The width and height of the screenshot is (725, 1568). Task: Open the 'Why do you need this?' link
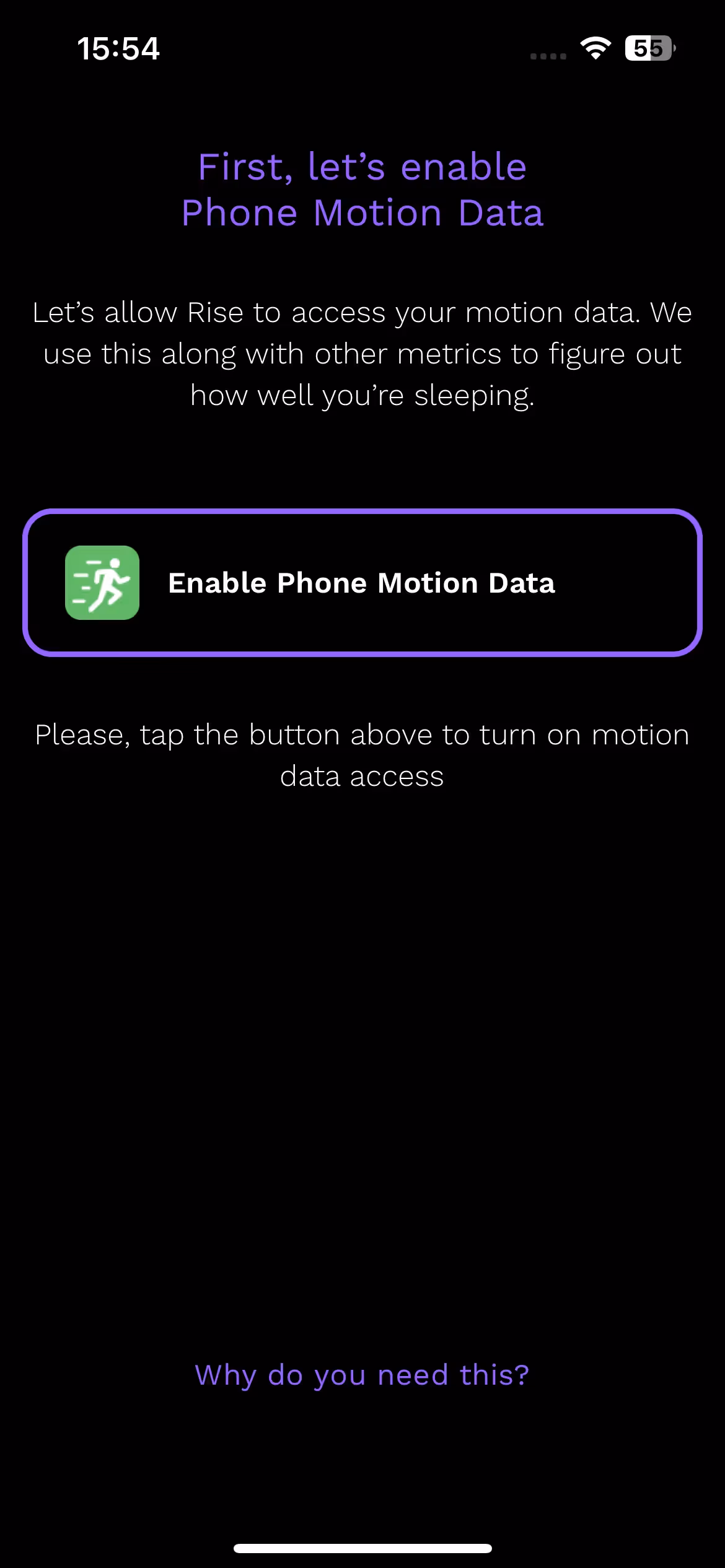pyautogui.click(x=362, y=1375)
